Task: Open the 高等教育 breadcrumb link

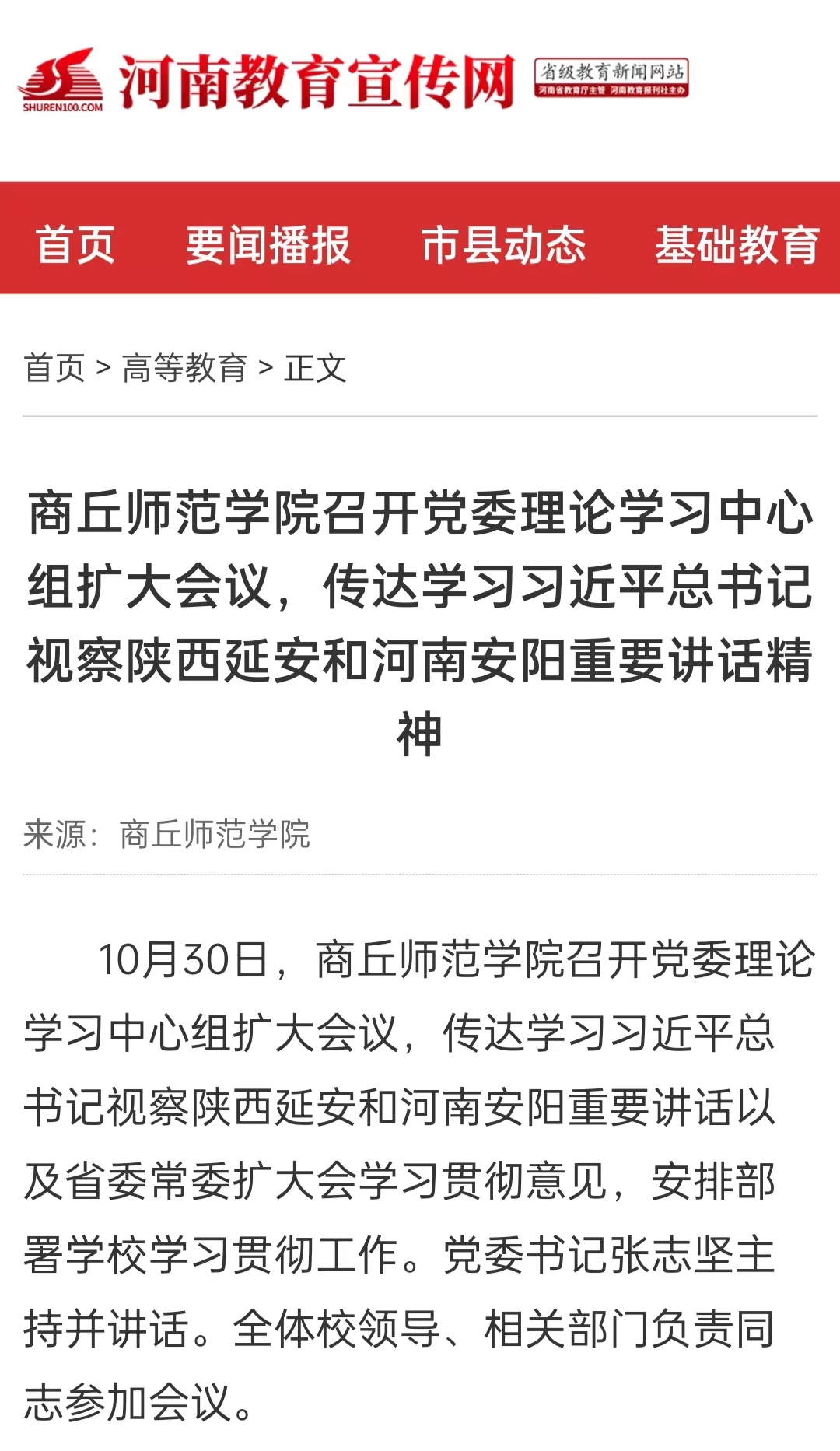Action: 185,368
